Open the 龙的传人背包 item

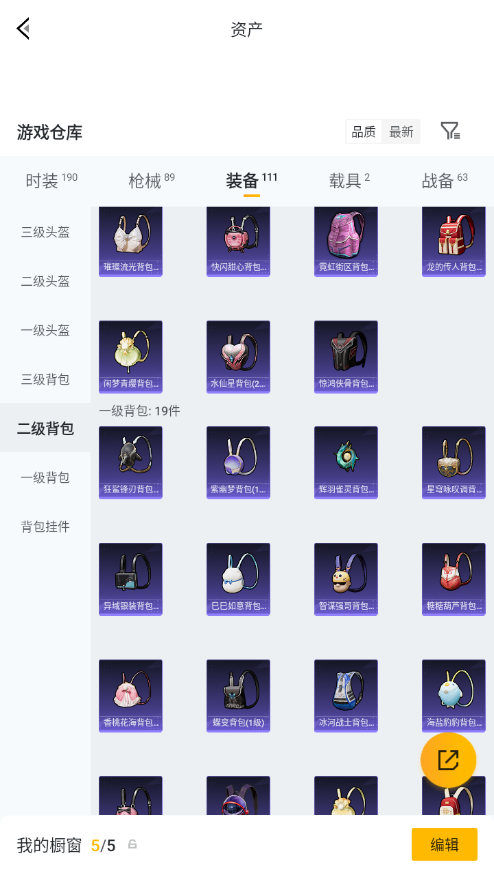coord(453,242)
